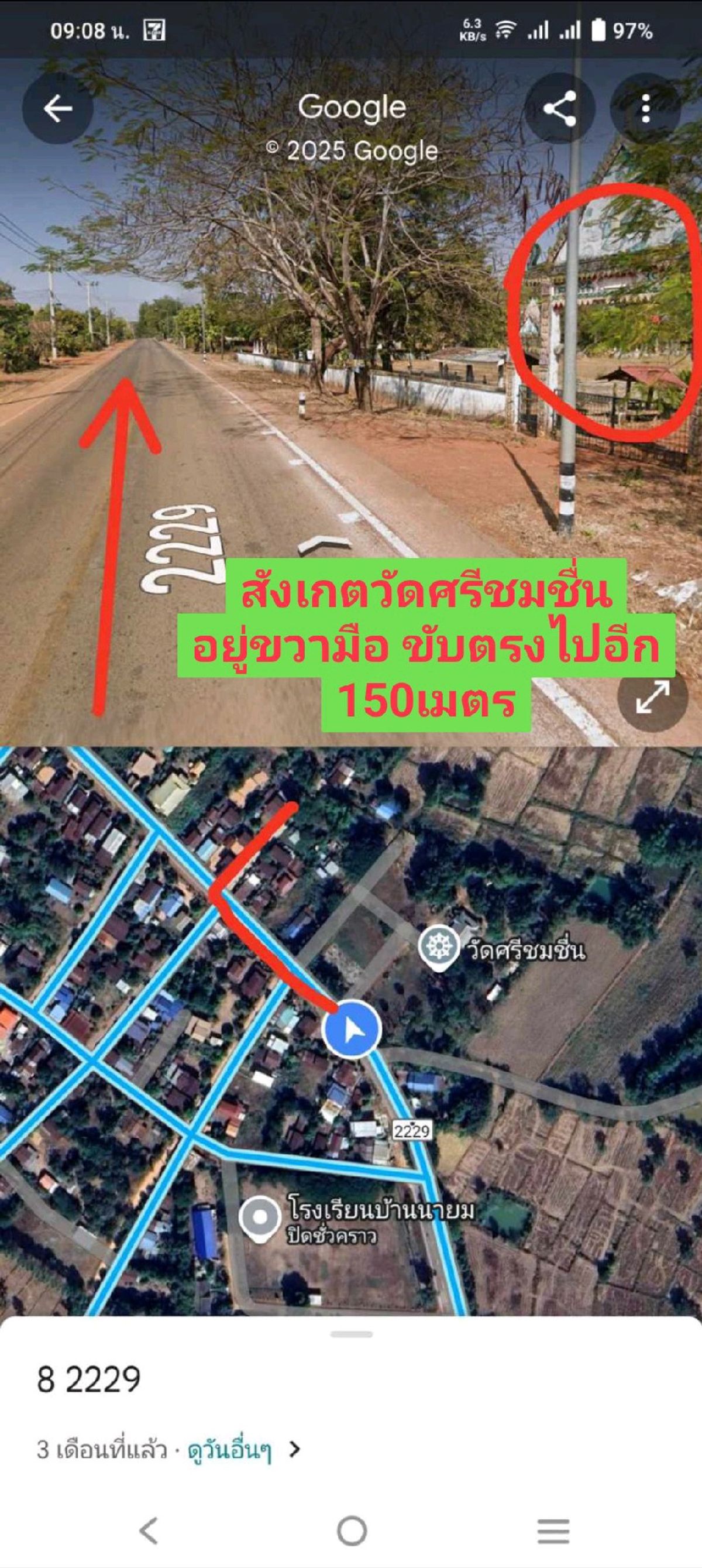Tap the system home button

click(x=352, y=1531)
